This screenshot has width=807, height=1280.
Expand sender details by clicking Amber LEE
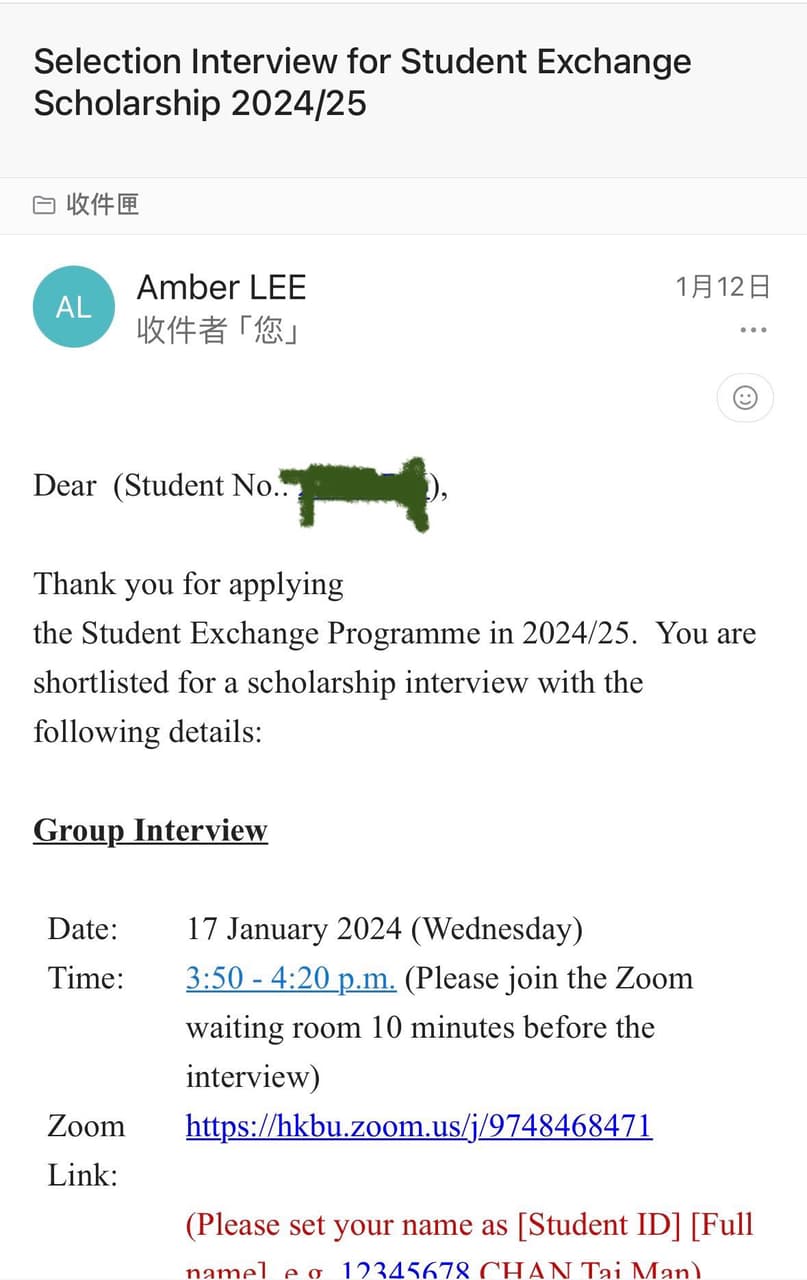point(221,287)
